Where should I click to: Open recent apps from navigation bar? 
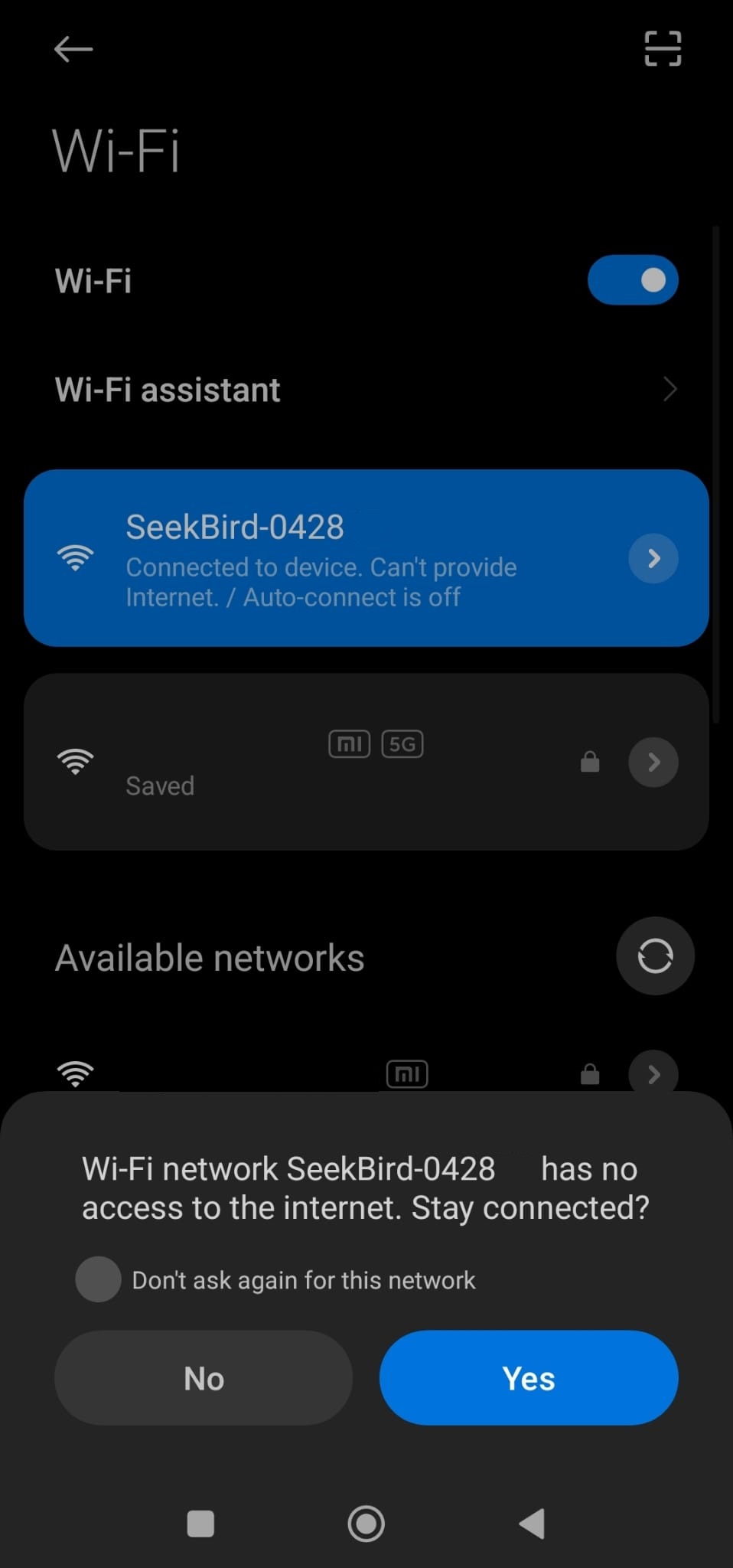coord(200,1524)
